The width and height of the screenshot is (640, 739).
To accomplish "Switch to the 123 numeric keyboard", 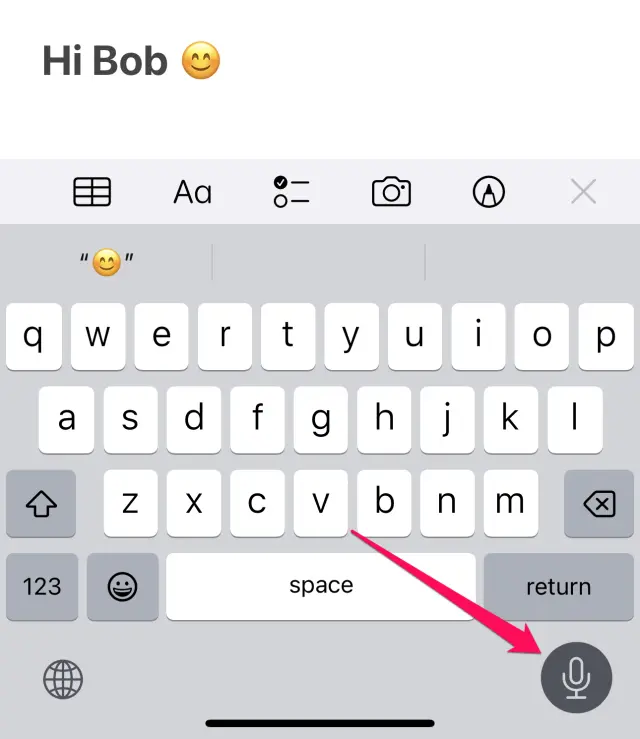I will tap(41, 587).
